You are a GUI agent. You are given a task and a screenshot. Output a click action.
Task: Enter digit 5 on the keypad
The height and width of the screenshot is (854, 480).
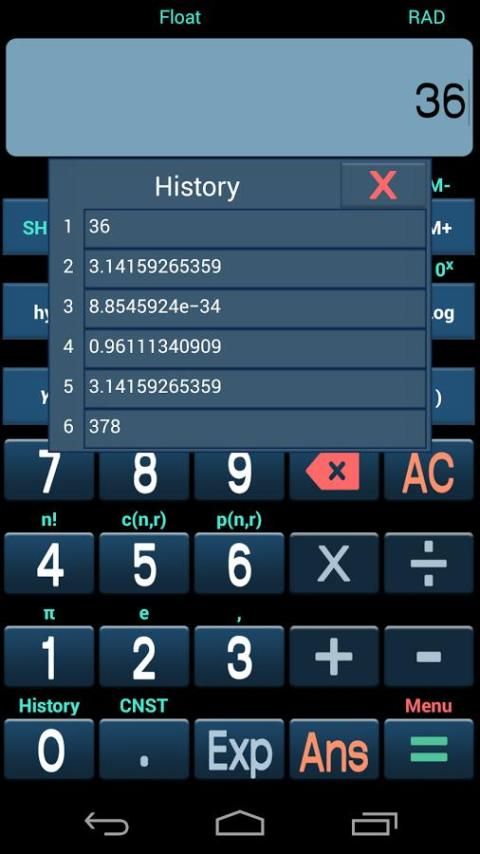pos(144,563)
